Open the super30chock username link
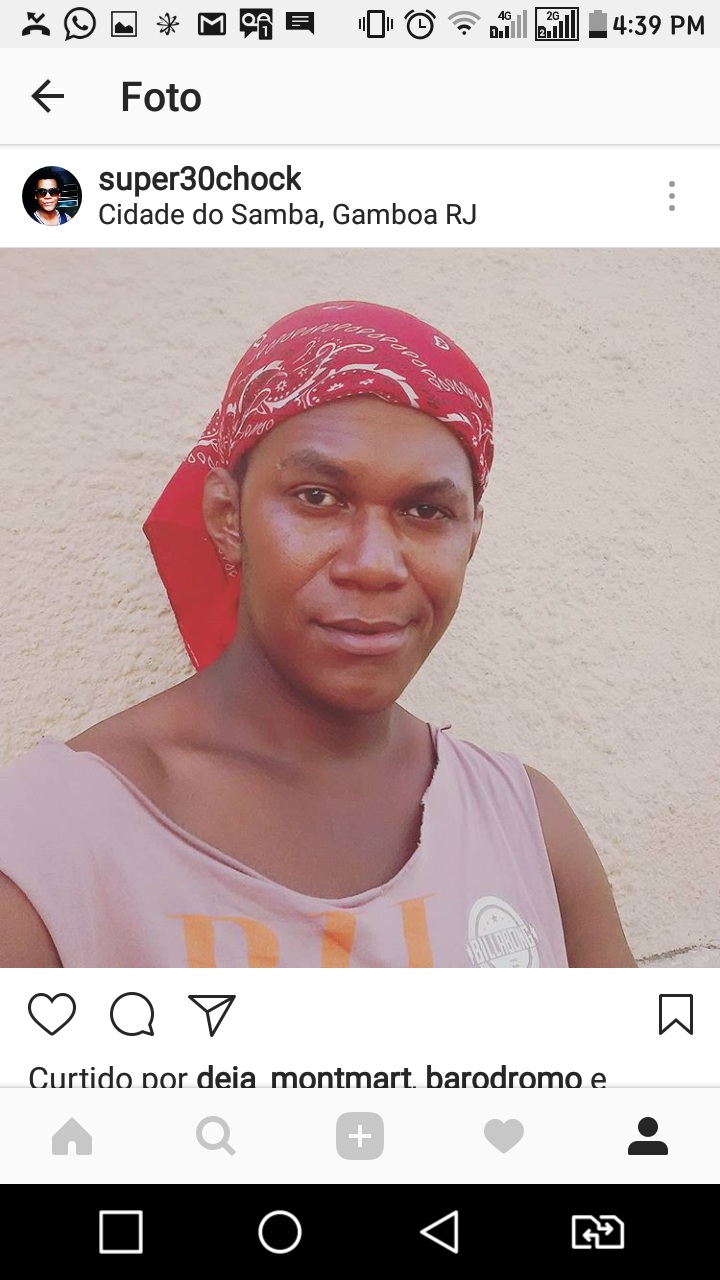This screenshot has height=1280, width=720. click(199, 179)
